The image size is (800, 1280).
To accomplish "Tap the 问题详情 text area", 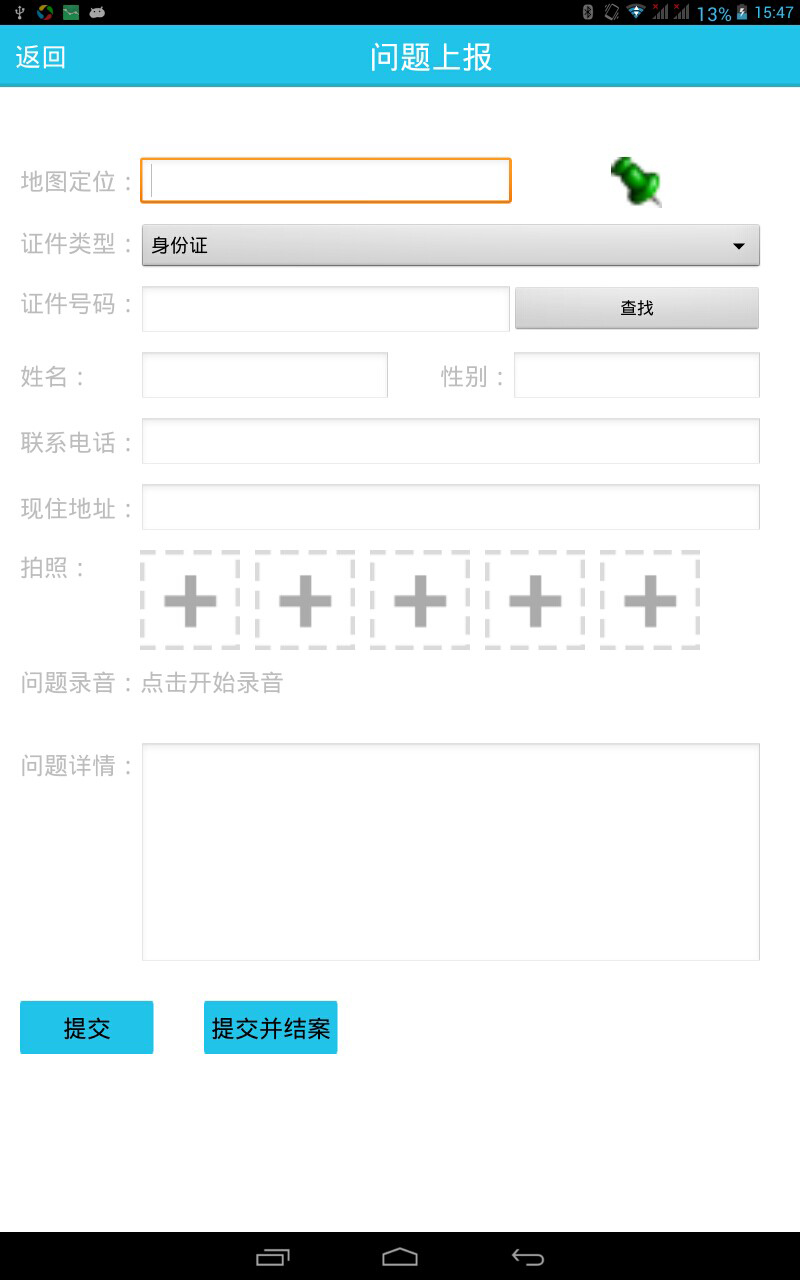I will (451, 852).
